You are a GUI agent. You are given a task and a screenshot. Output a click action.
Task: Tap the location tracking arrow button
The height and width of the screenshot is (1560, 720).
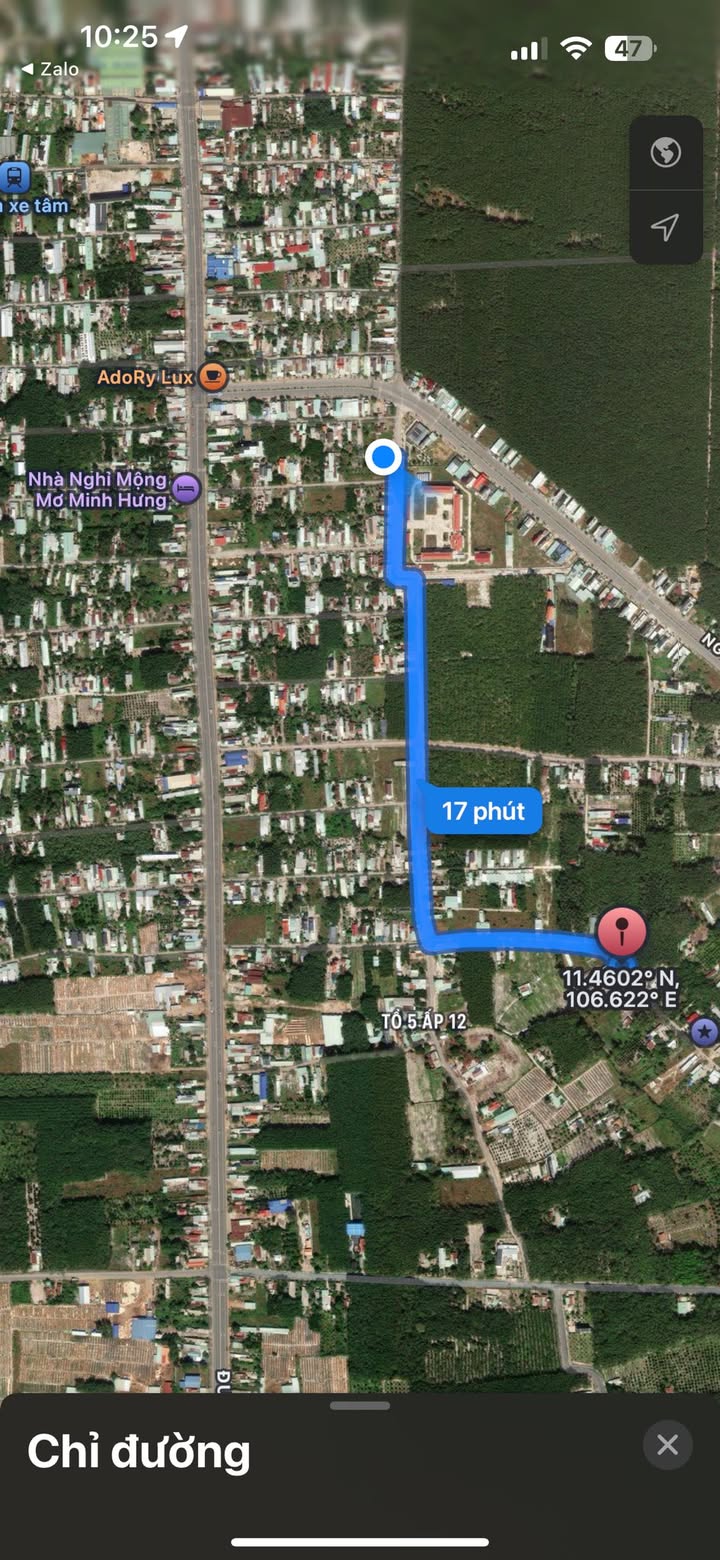click(x=665, y=227)
